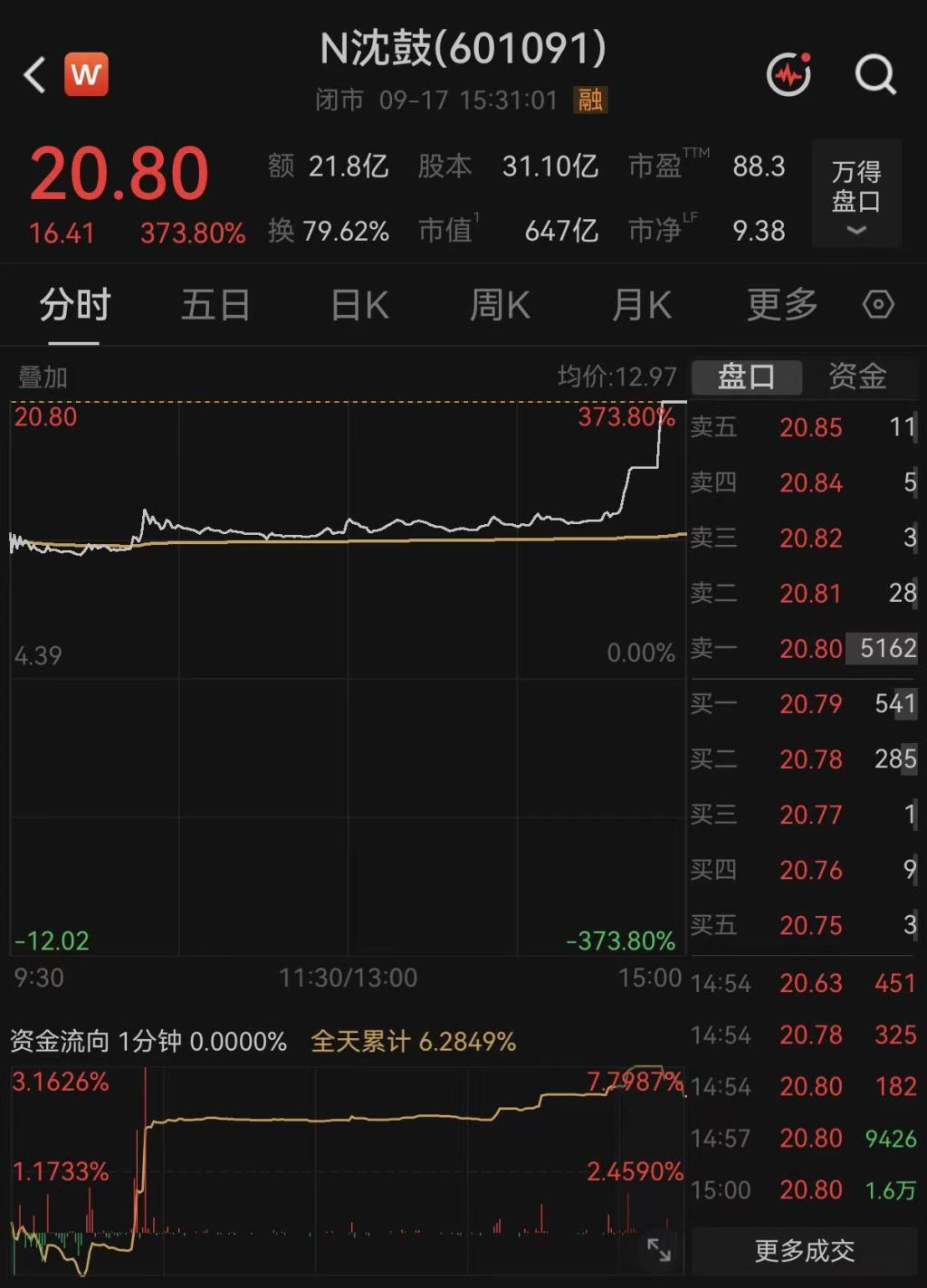Expand the 万得盘口 dropdown
The image size is (927, 1288).
coord(856,194)
